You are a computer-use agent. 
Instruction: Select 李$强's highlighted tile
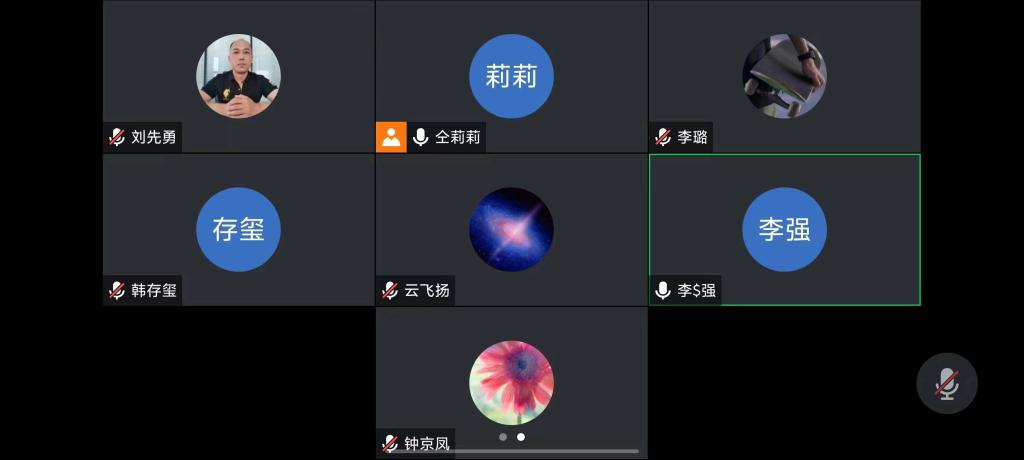click(784, 229)
